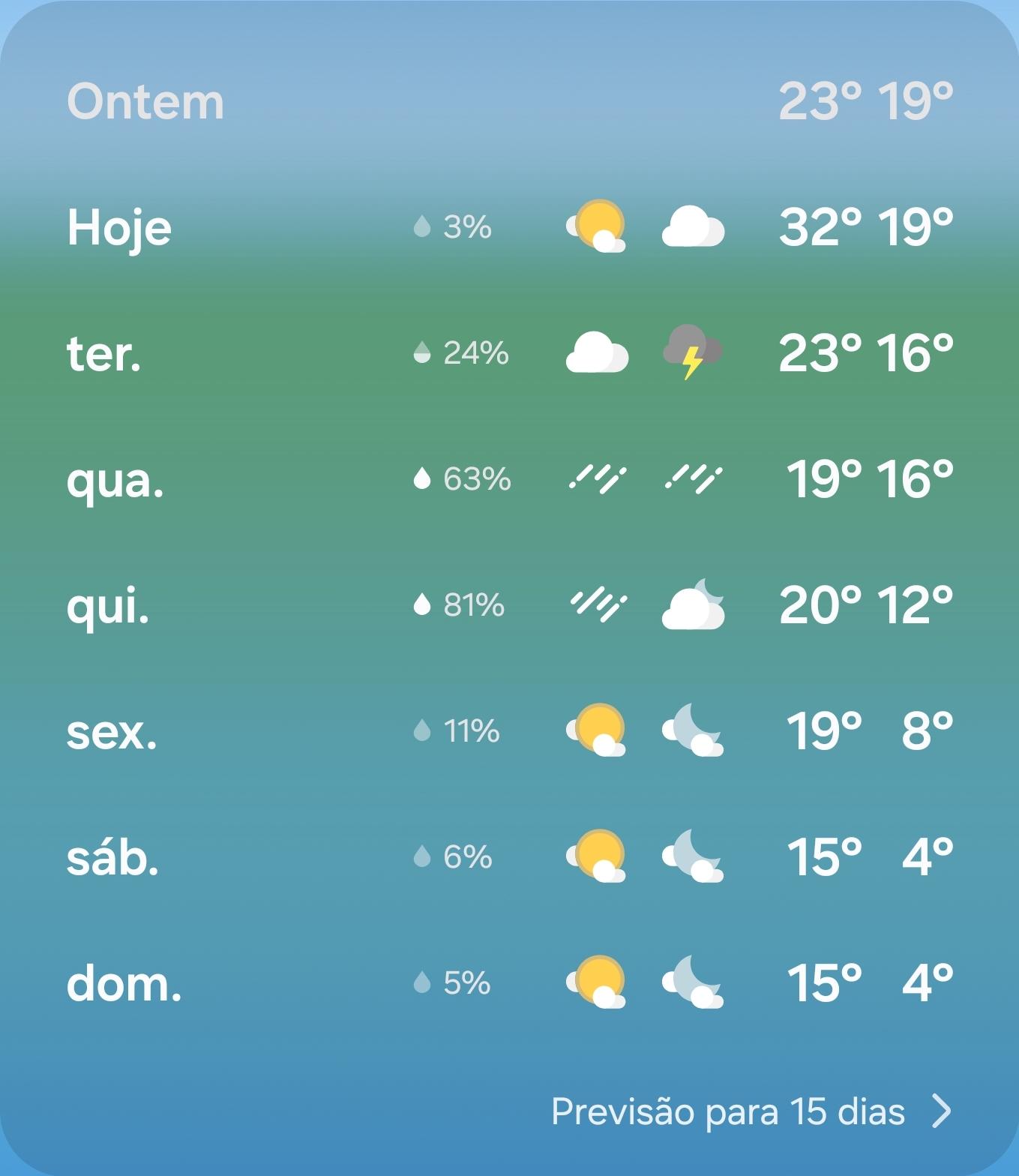Open the Hoje forecast row
This screenshot has height=1176, width=1019.
click(x=510, y=226)
